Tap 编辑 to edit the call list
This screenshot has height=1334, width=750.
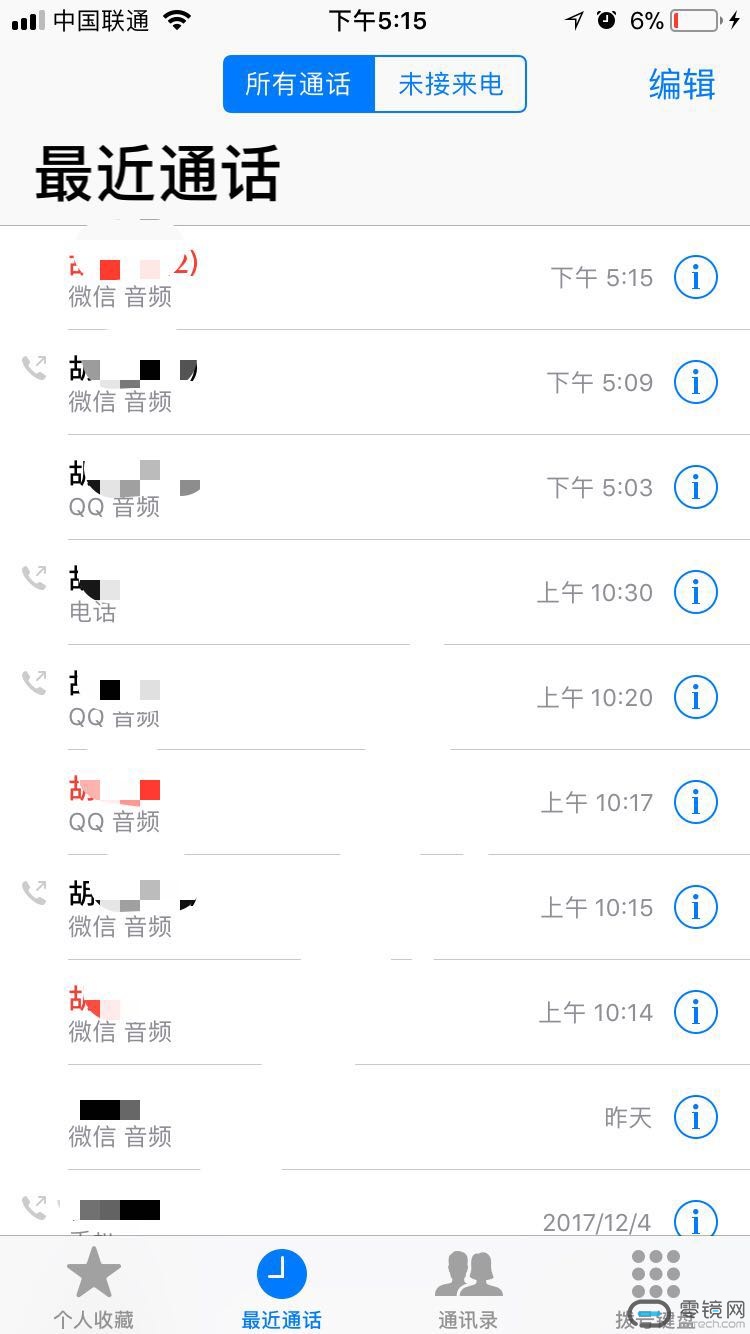pyautogui.click(x=682, y=84)
